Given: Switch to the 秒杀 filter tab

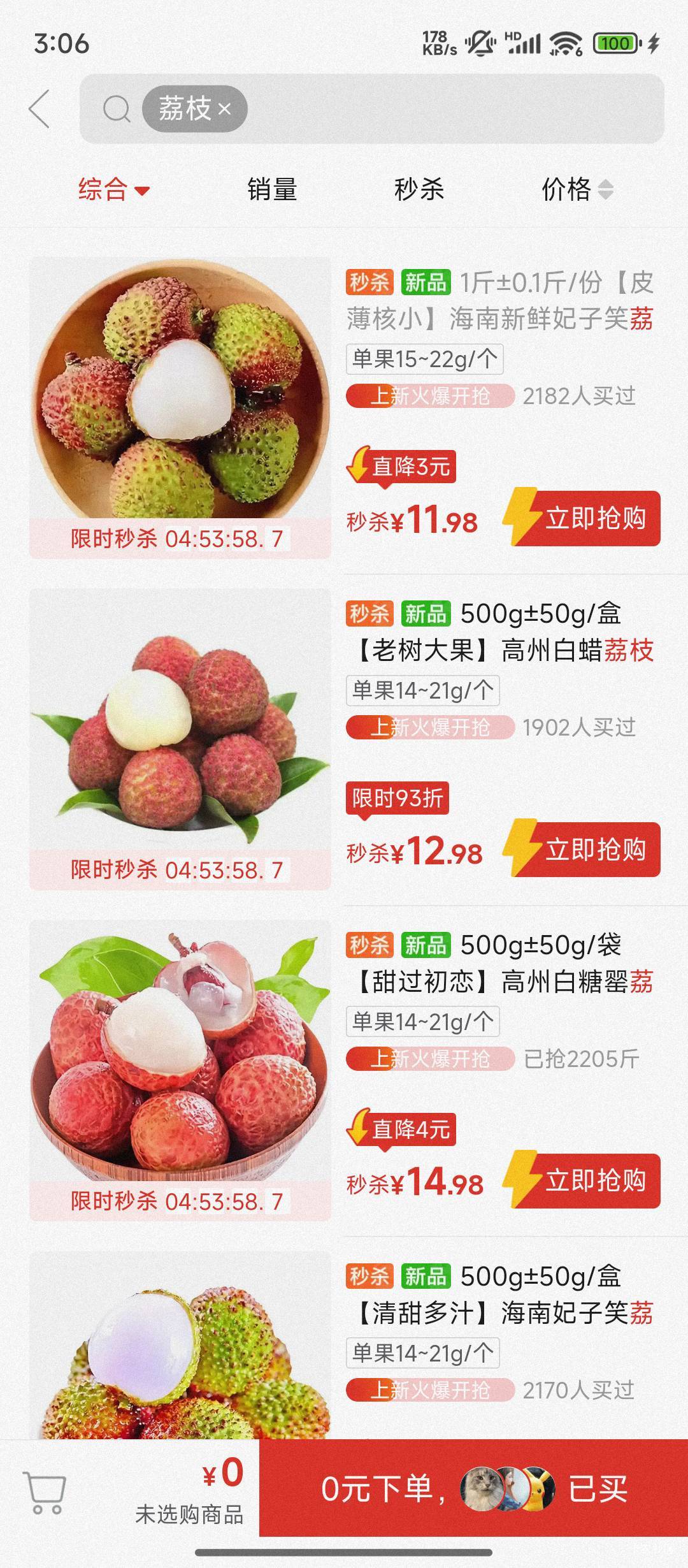Looking at the screenshot, I should (419, 189).
